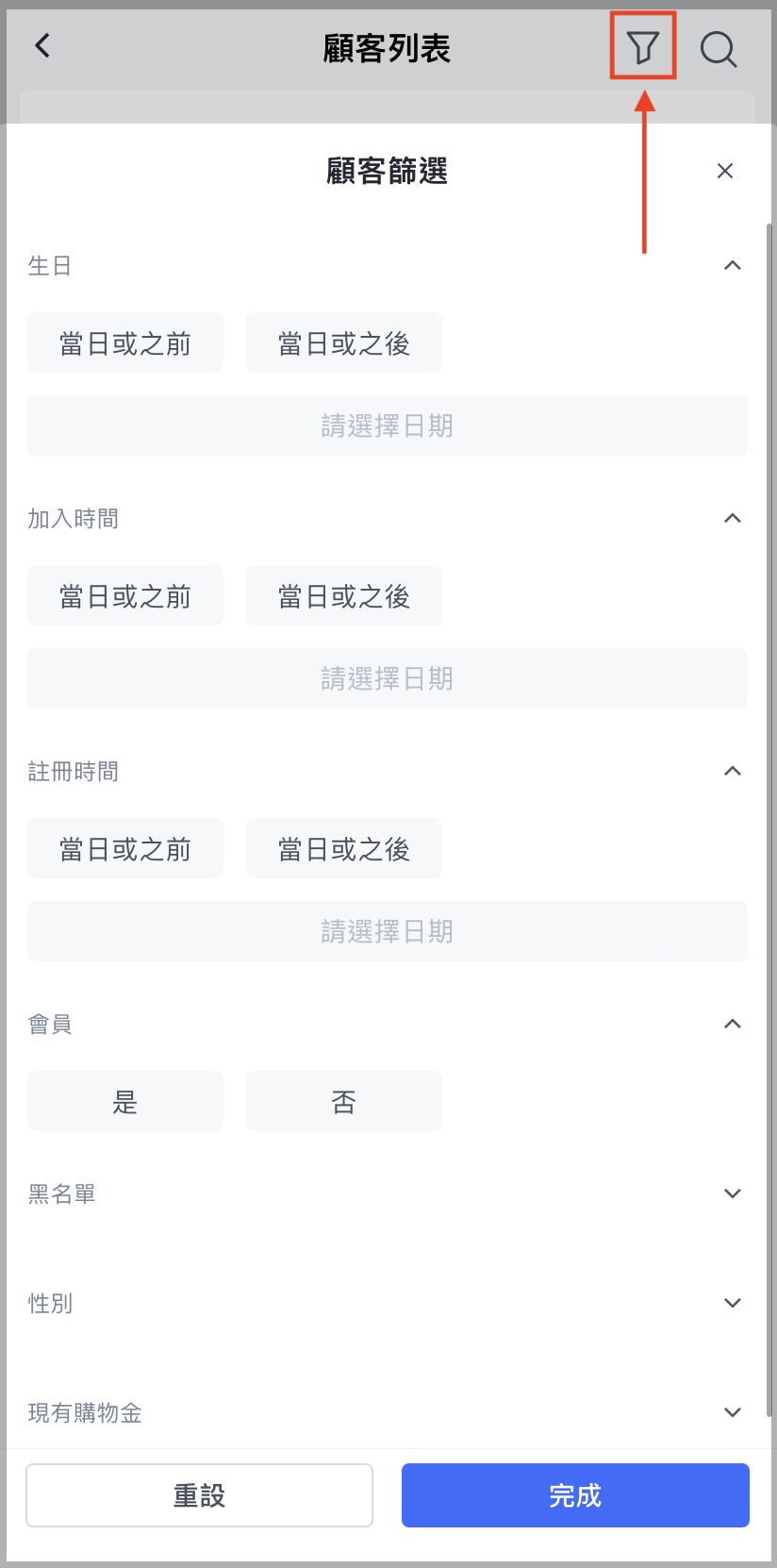
Task: Choose 當日或之後 under 加入時間
Action: coord(344,596)
